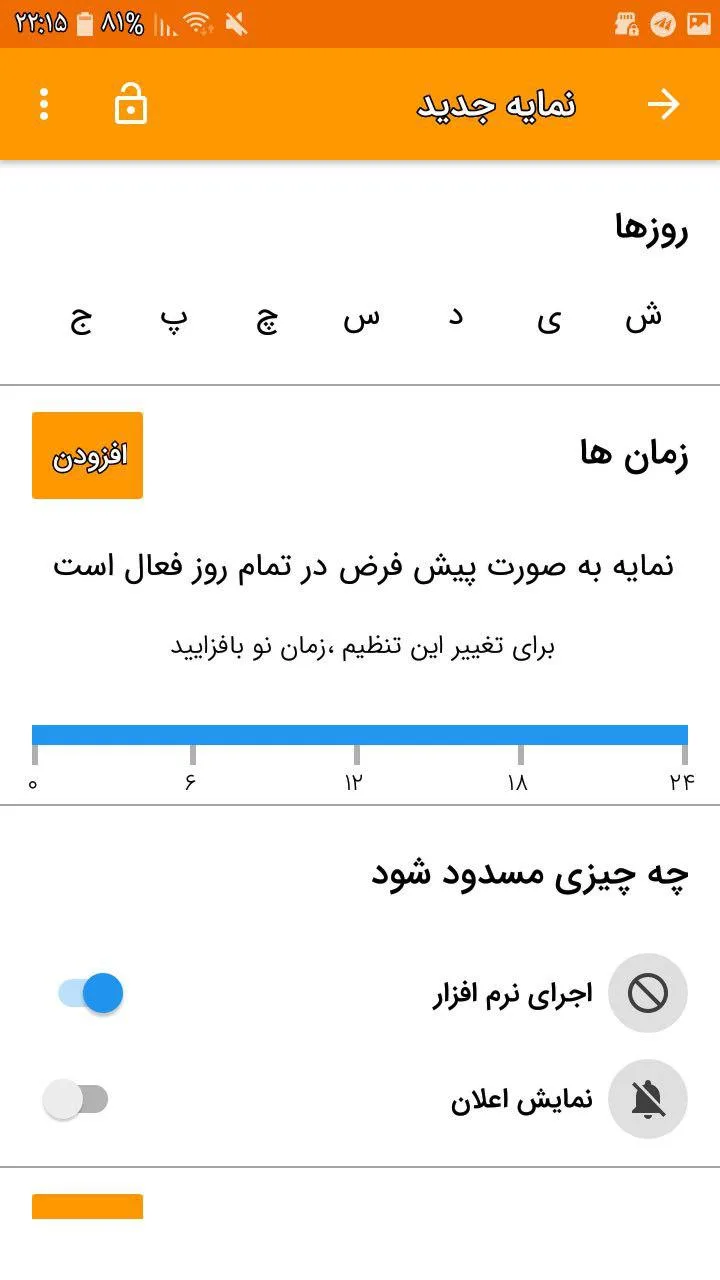This screenshot has width=720, height=1280.
Task: Select the day پ (Thursday)
Action: [x=174, y=319]
